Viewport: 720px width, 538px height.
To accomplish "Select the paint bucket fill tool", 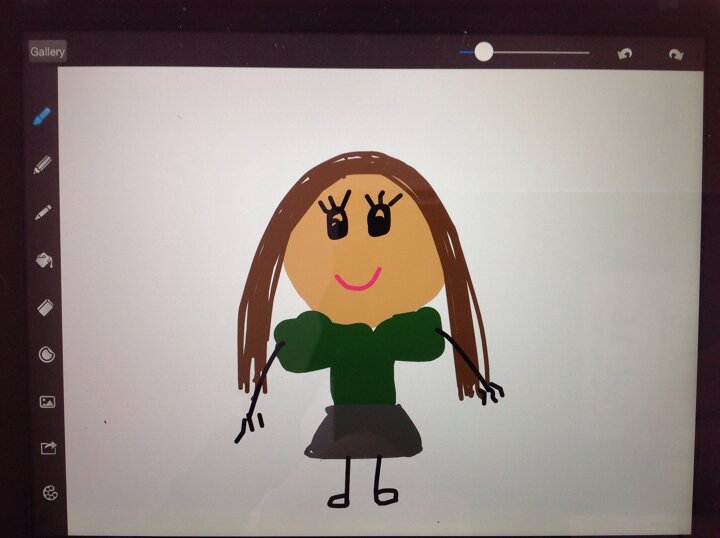I will point(45,260).
